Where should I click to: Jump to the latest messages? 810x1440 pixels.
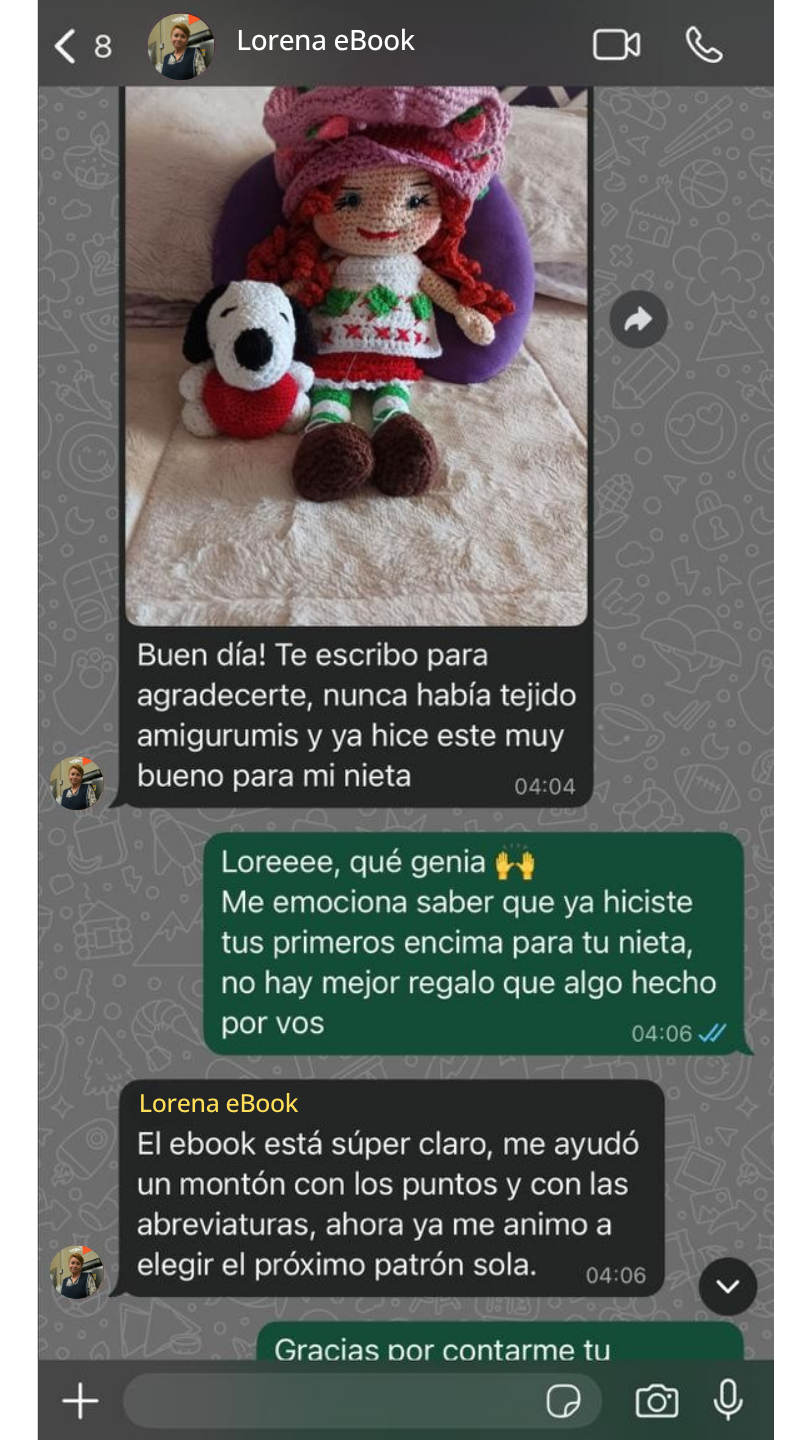click(x=727, y=1286)
